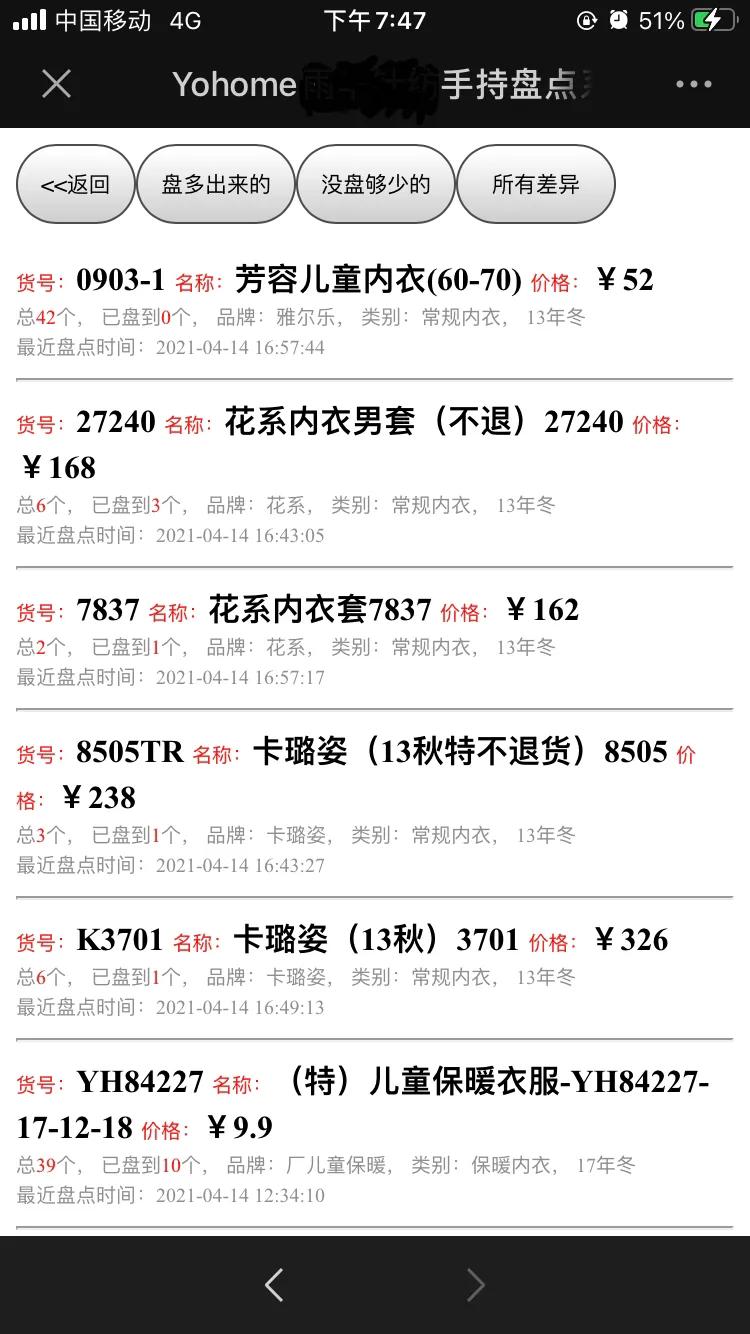
Task: Open item 0903-1 芳容儿童内衣 entry
Action: click(375, 310)
